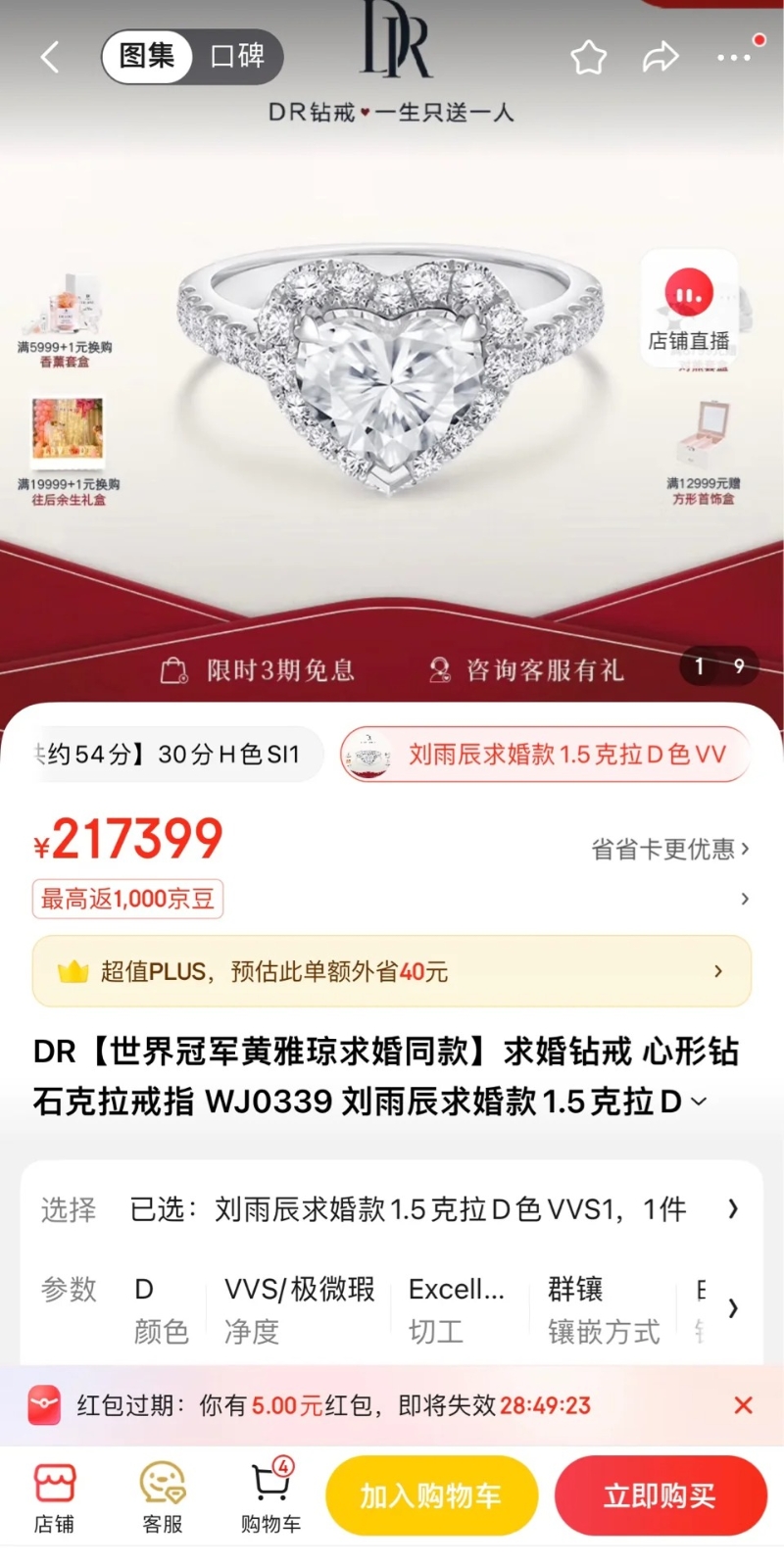Open the three-dot overflow menu

(x=734, y=58)
